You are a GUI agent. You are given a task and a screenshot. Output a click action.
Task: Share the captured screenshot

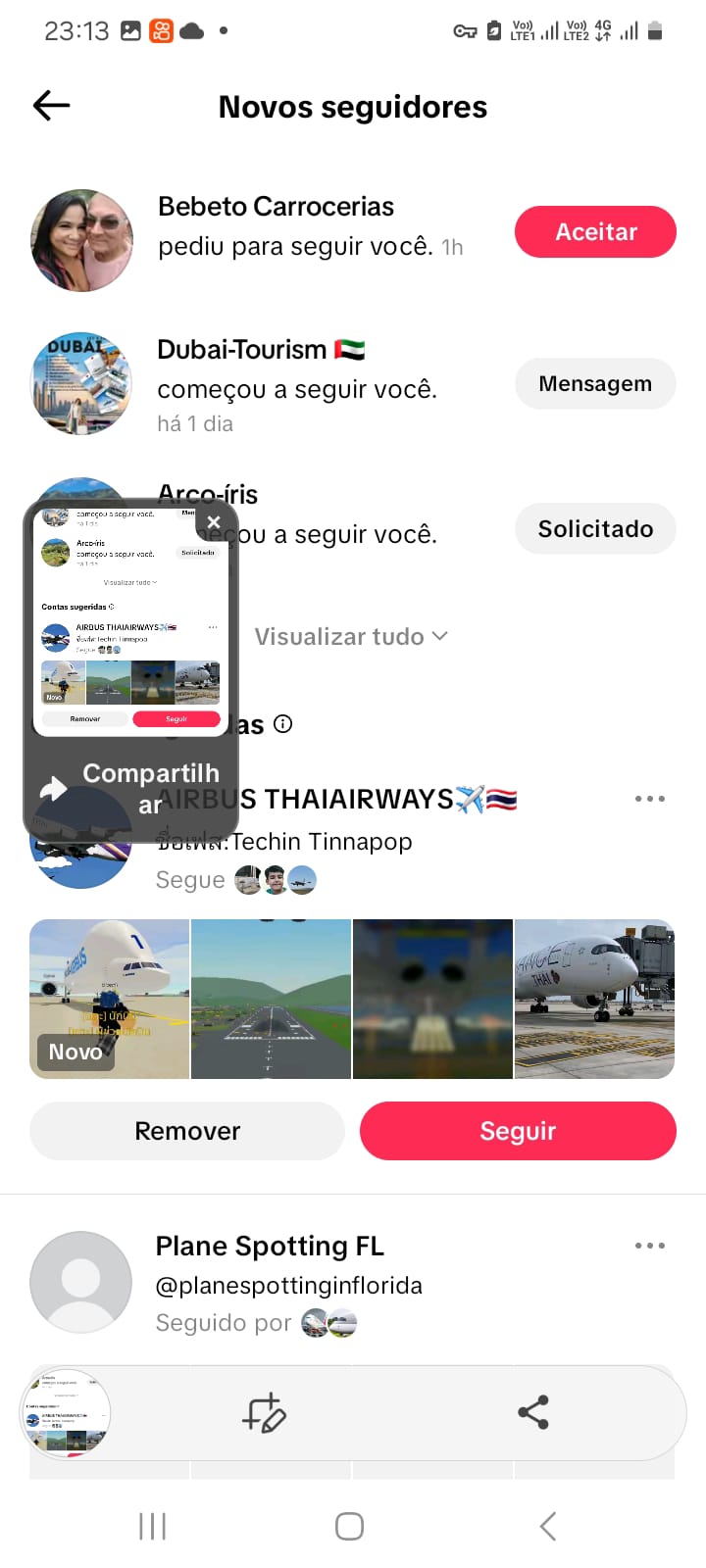click(532, 1412)
